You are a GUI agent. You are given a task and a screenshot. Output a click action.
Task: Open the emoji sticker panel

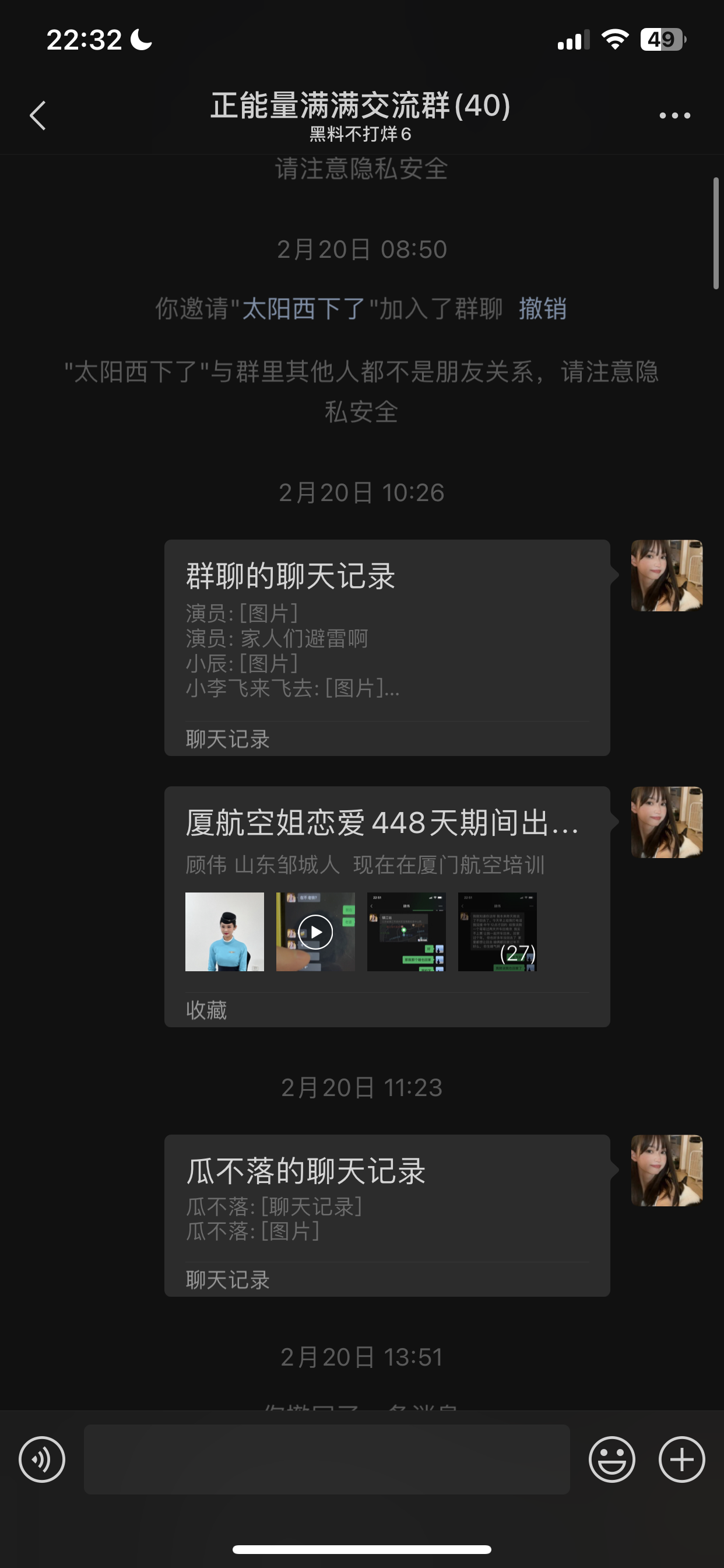(611, 1459)
